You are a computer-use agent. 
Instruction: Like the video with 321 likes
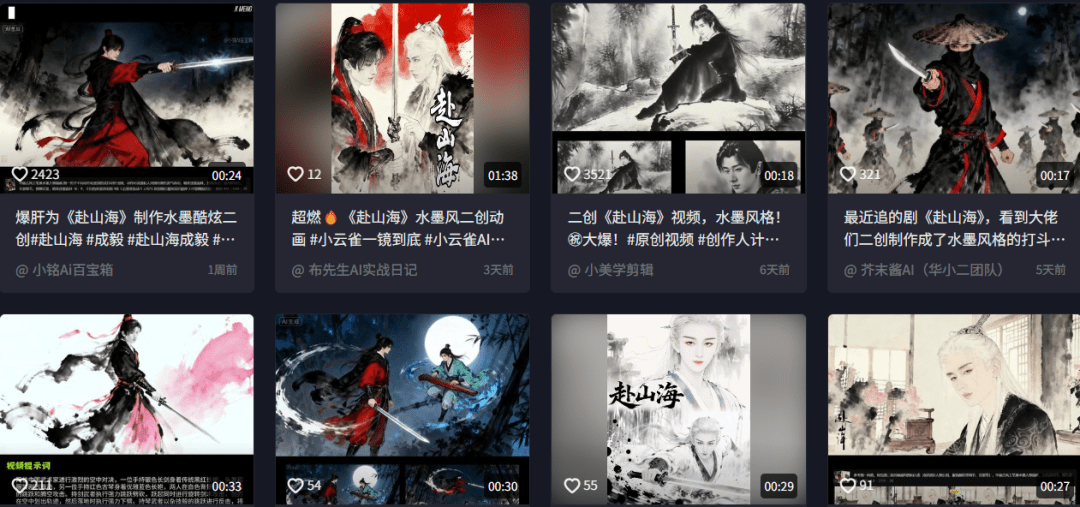[847, 174]
